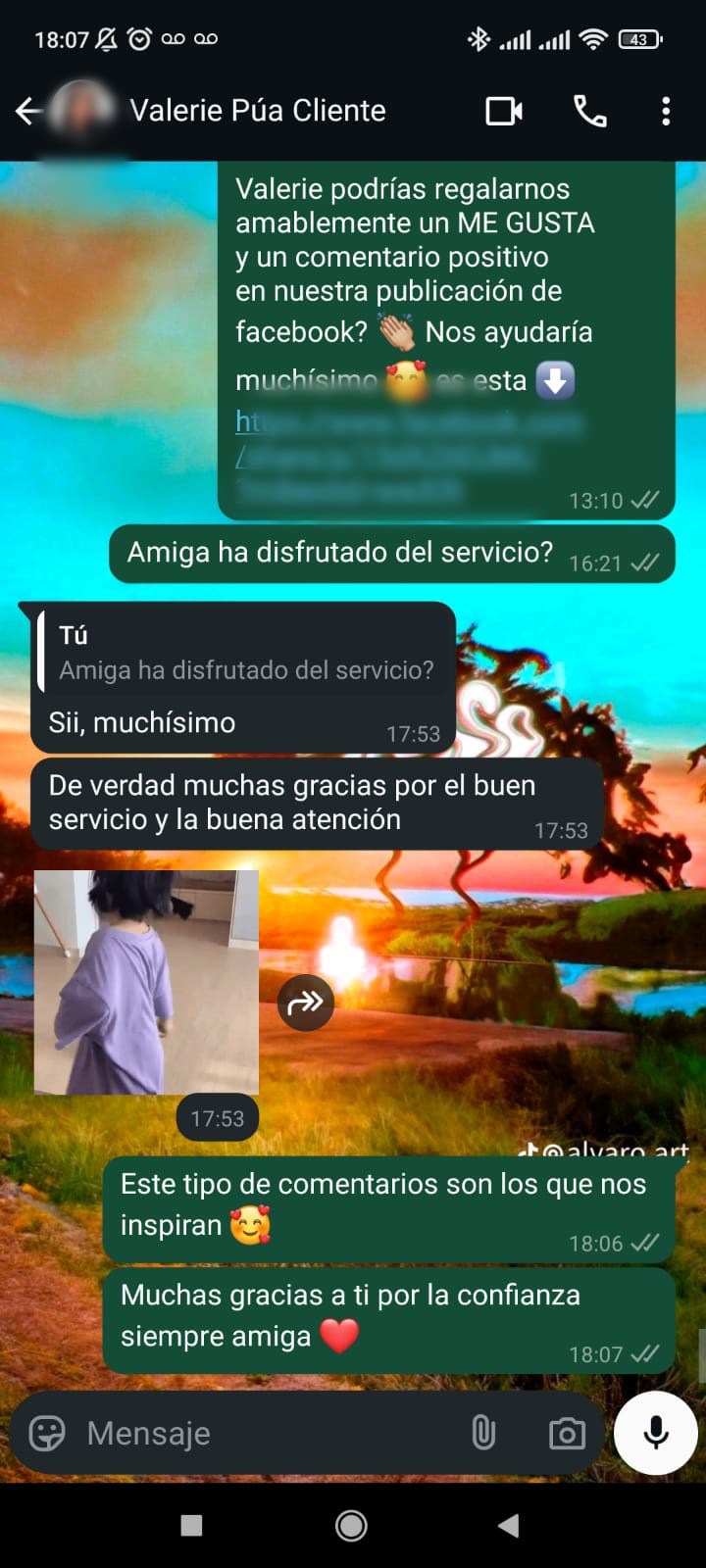Start a video call with Valerie
706x1568 pixels.
pos(503,112)
